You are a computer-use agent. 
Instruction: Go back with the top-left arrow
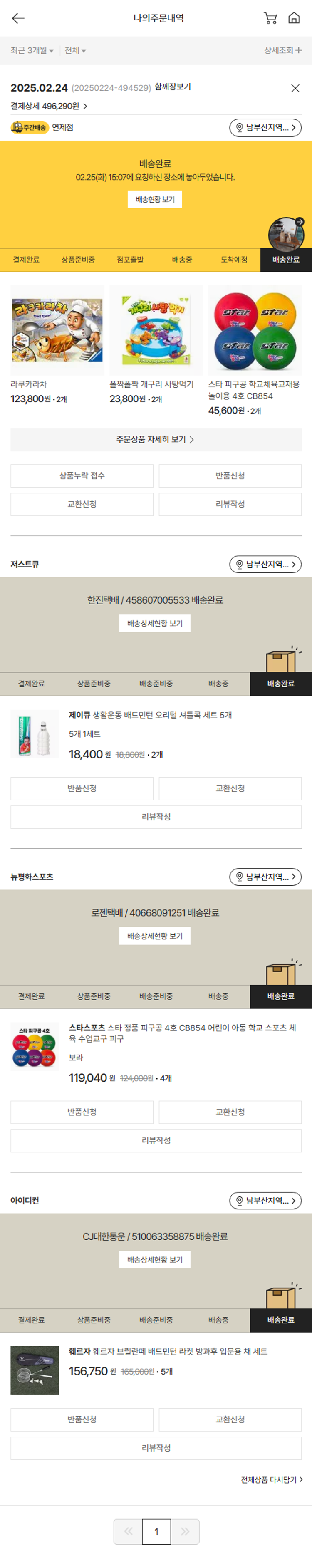18,18
